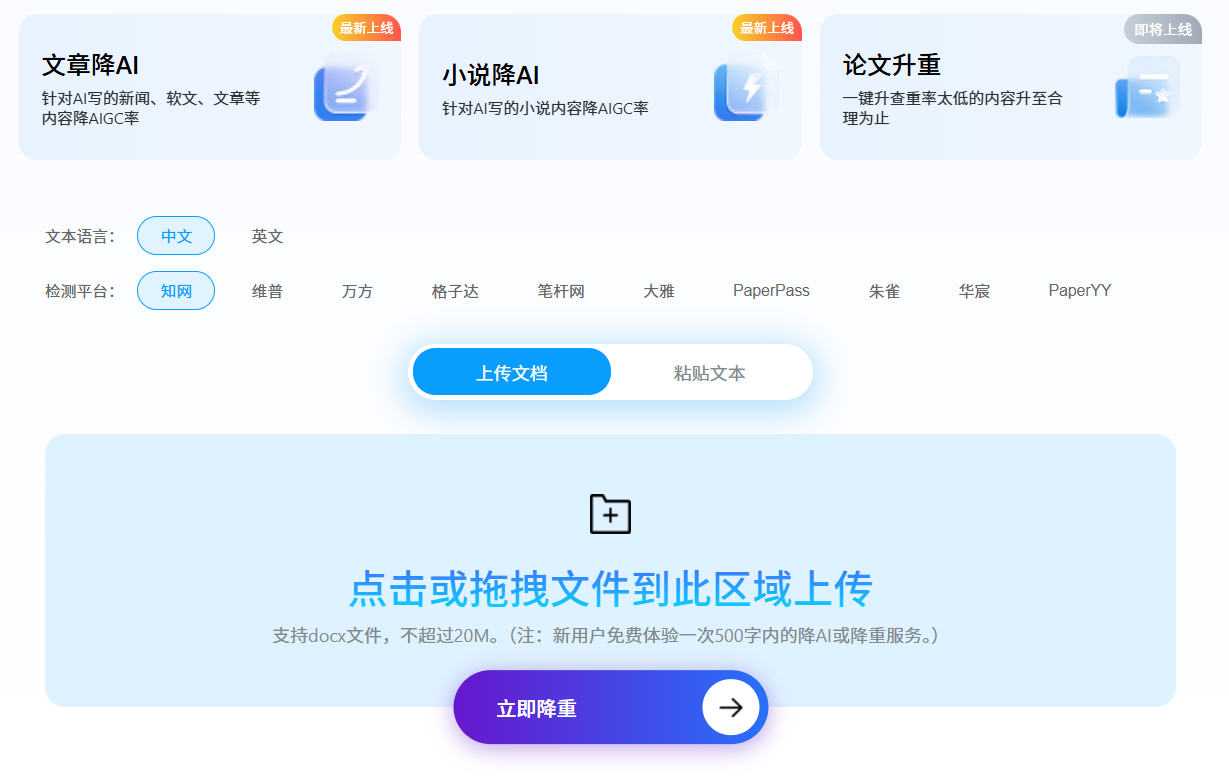Image resolution: width=1229 pixels, height=784 pixels.
Task: Choose 大雅 detection platform
Action: coord(658,291)
